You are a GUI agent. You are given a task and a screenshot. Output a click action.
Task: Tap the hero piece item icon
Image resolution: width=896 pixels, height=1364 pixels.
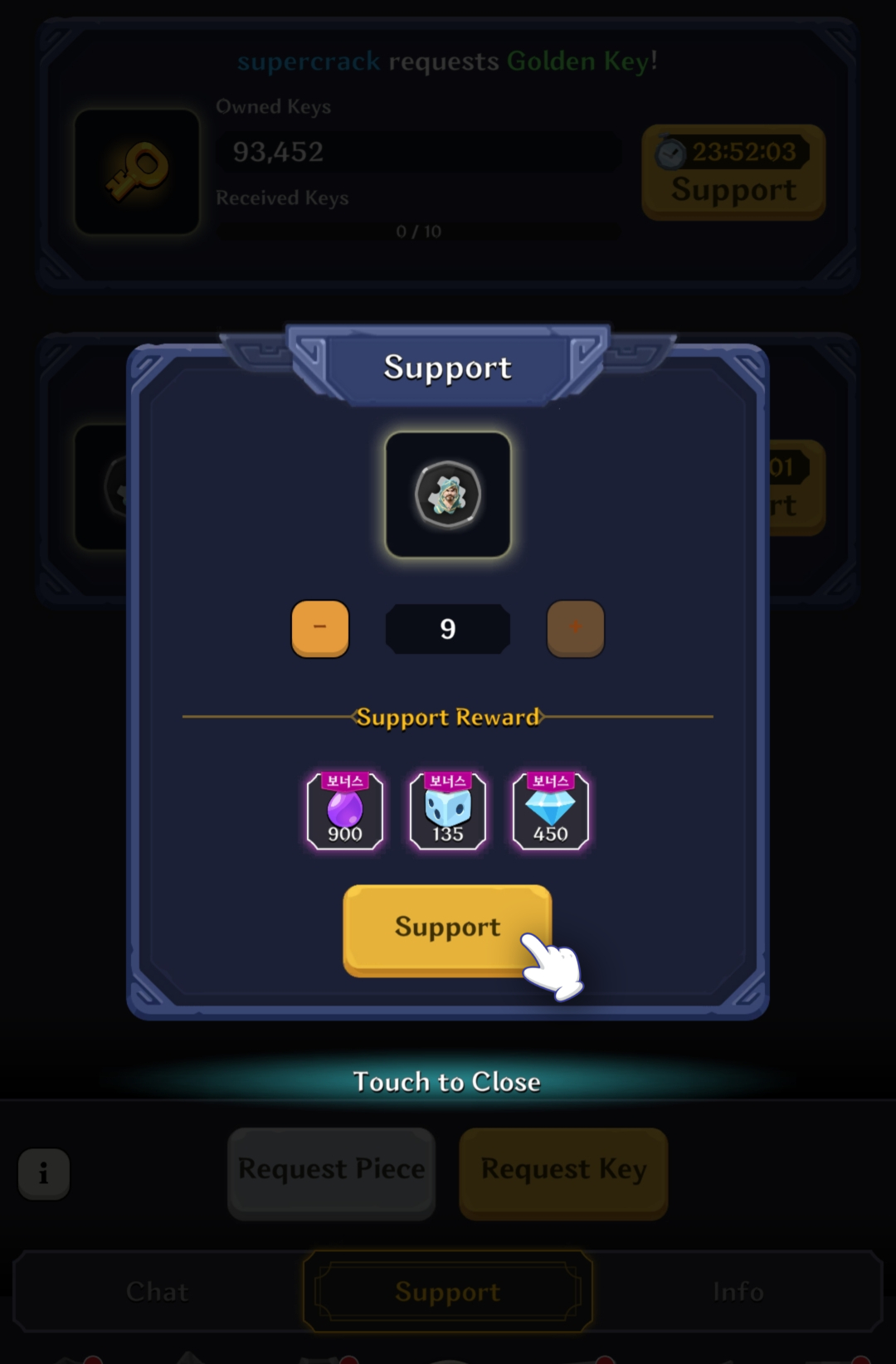tap(448, 494)
